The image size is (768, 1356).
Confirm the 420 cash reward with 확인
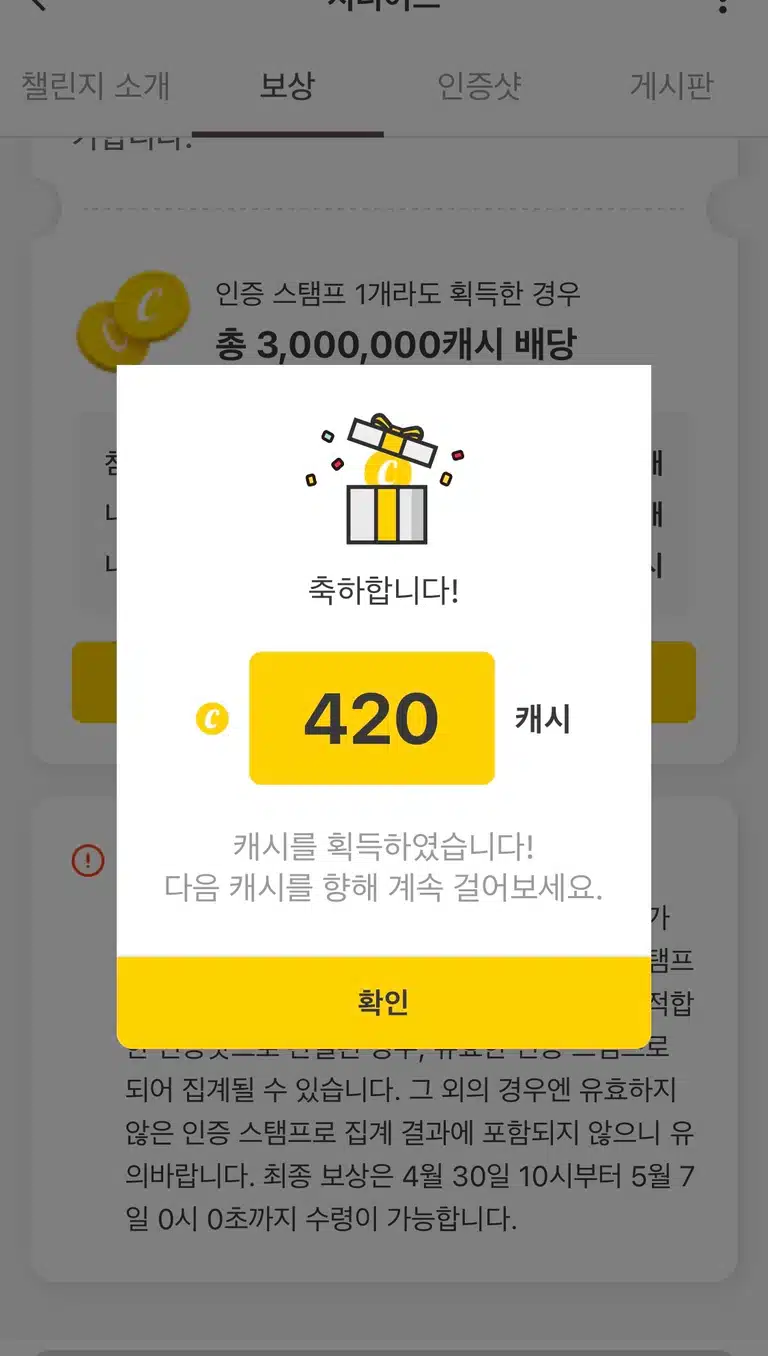[x=383, y=1002]
